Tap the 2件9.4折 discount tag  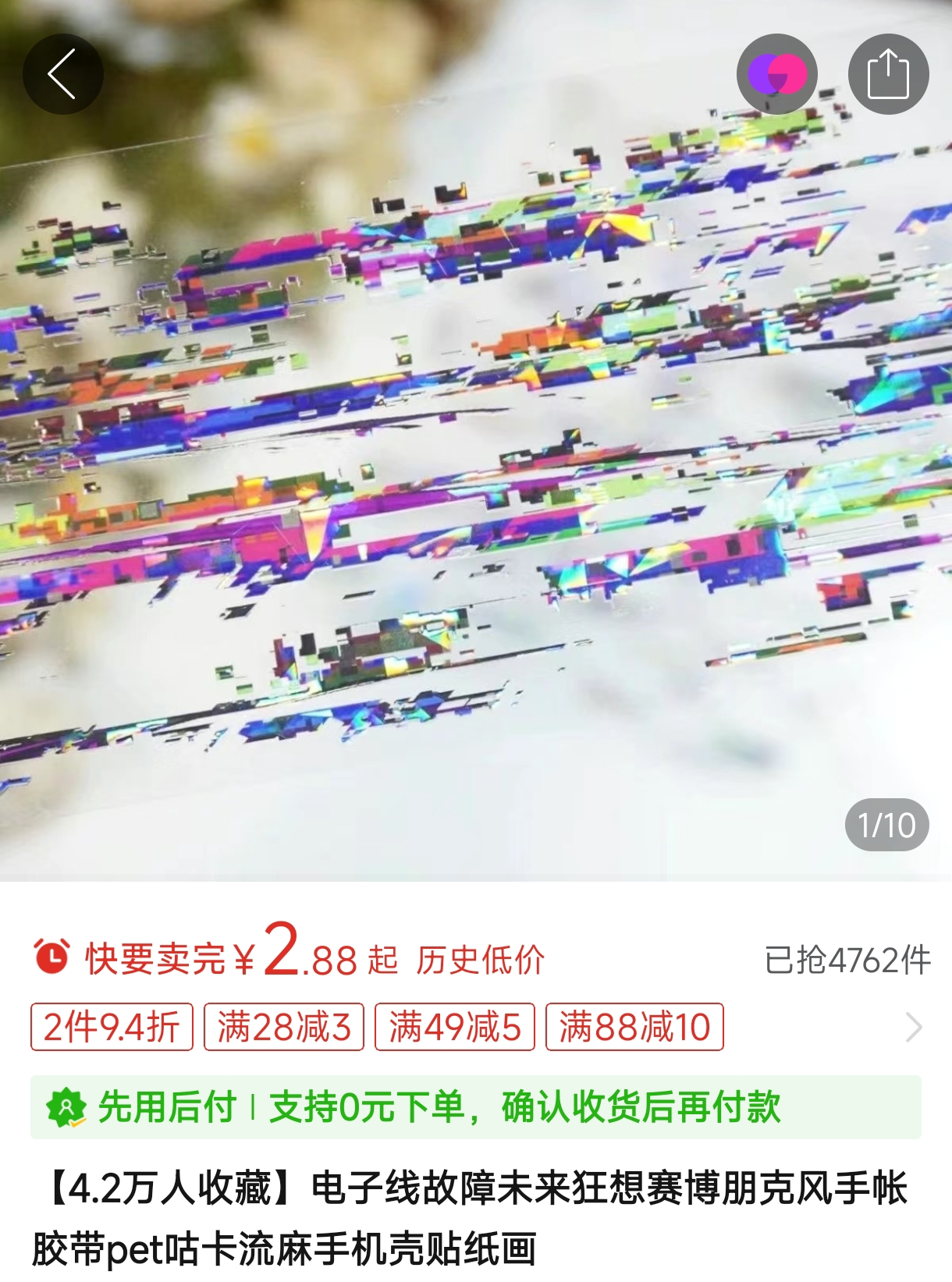click(112, 1027)
